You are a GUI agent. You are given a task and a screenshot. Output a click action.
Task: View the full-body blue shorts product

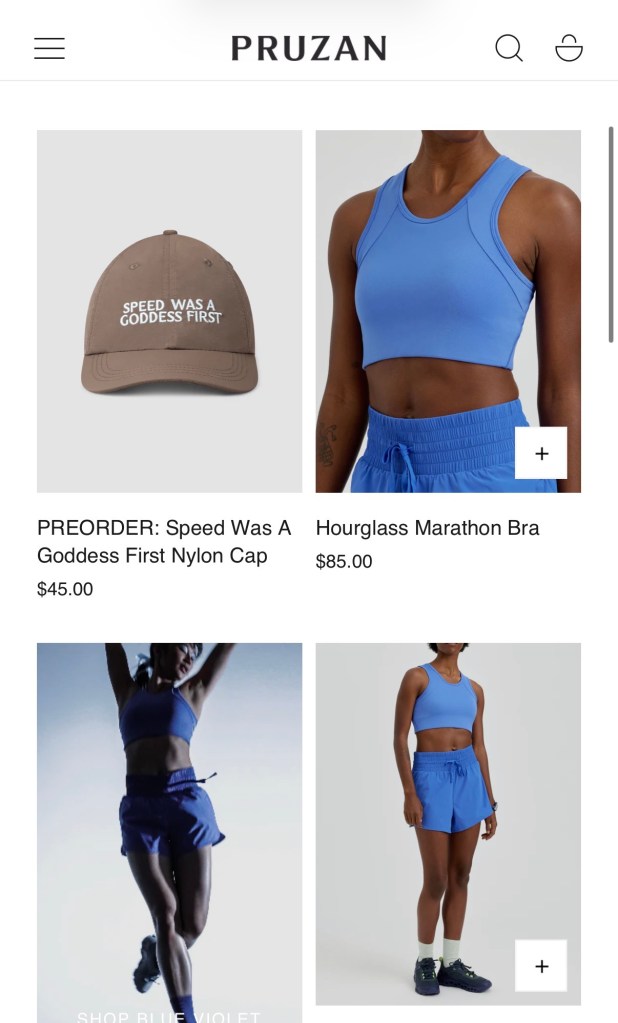click(x=447, y=800)
